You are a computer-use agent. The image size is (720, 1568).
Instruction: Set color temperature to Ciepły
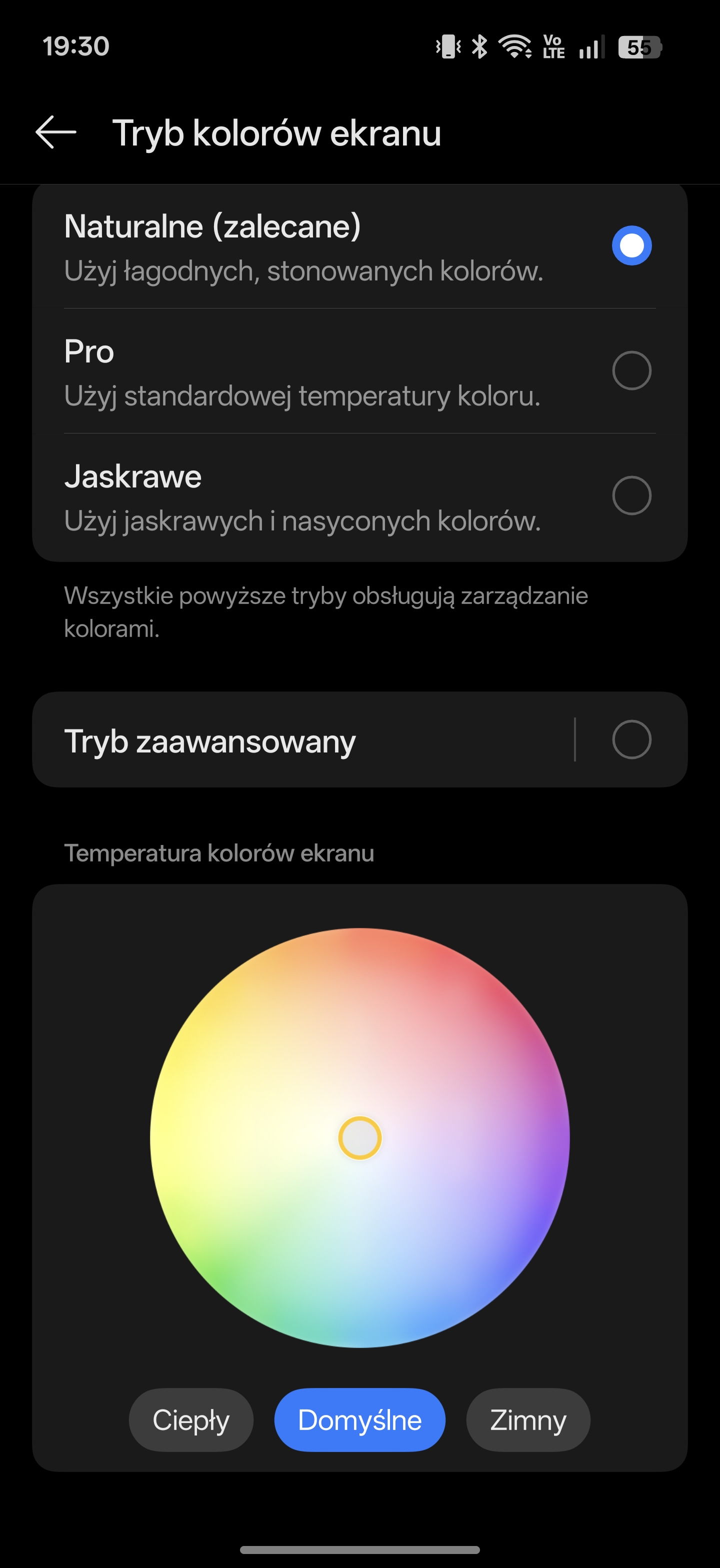coord(190,1420)
